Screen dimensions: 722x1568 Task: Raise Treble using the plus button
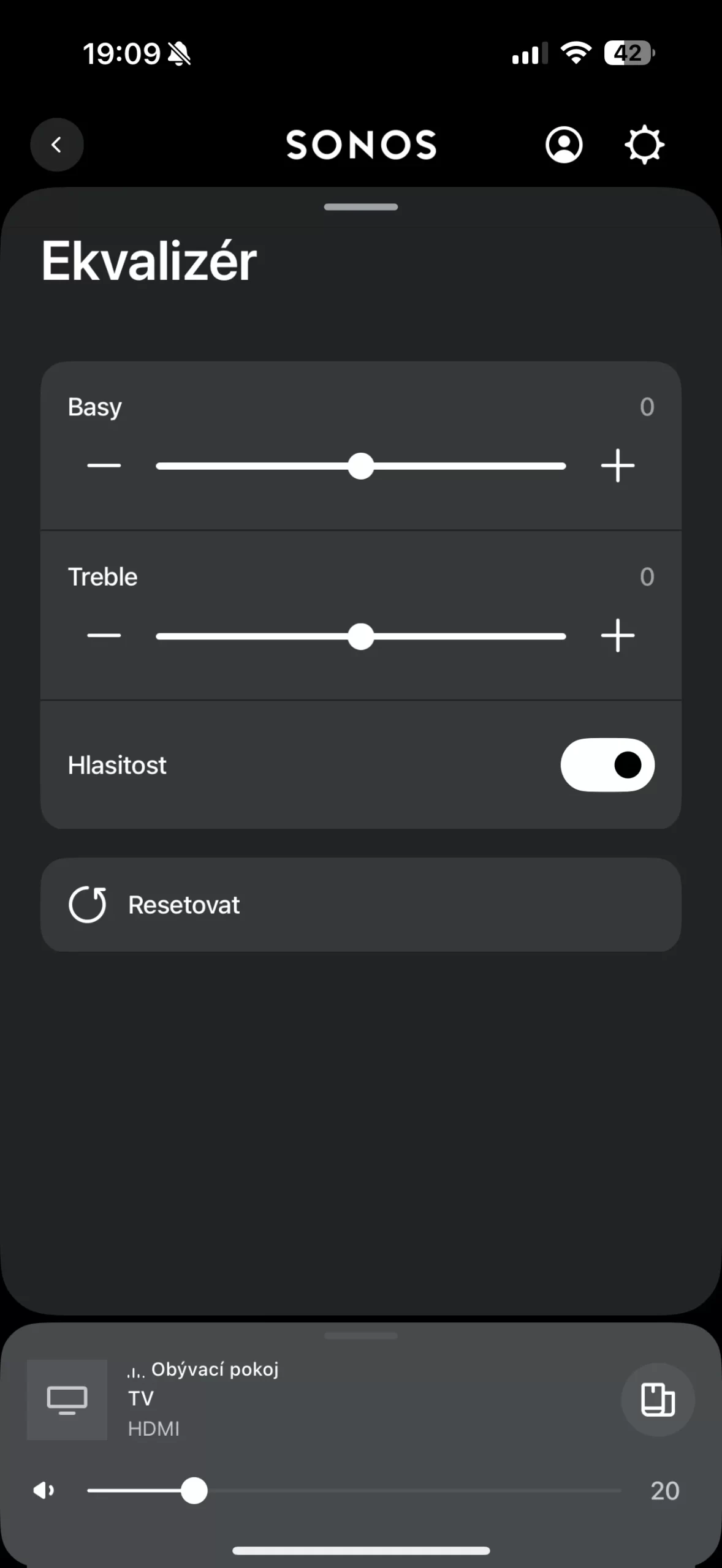(x=618, y=636)
